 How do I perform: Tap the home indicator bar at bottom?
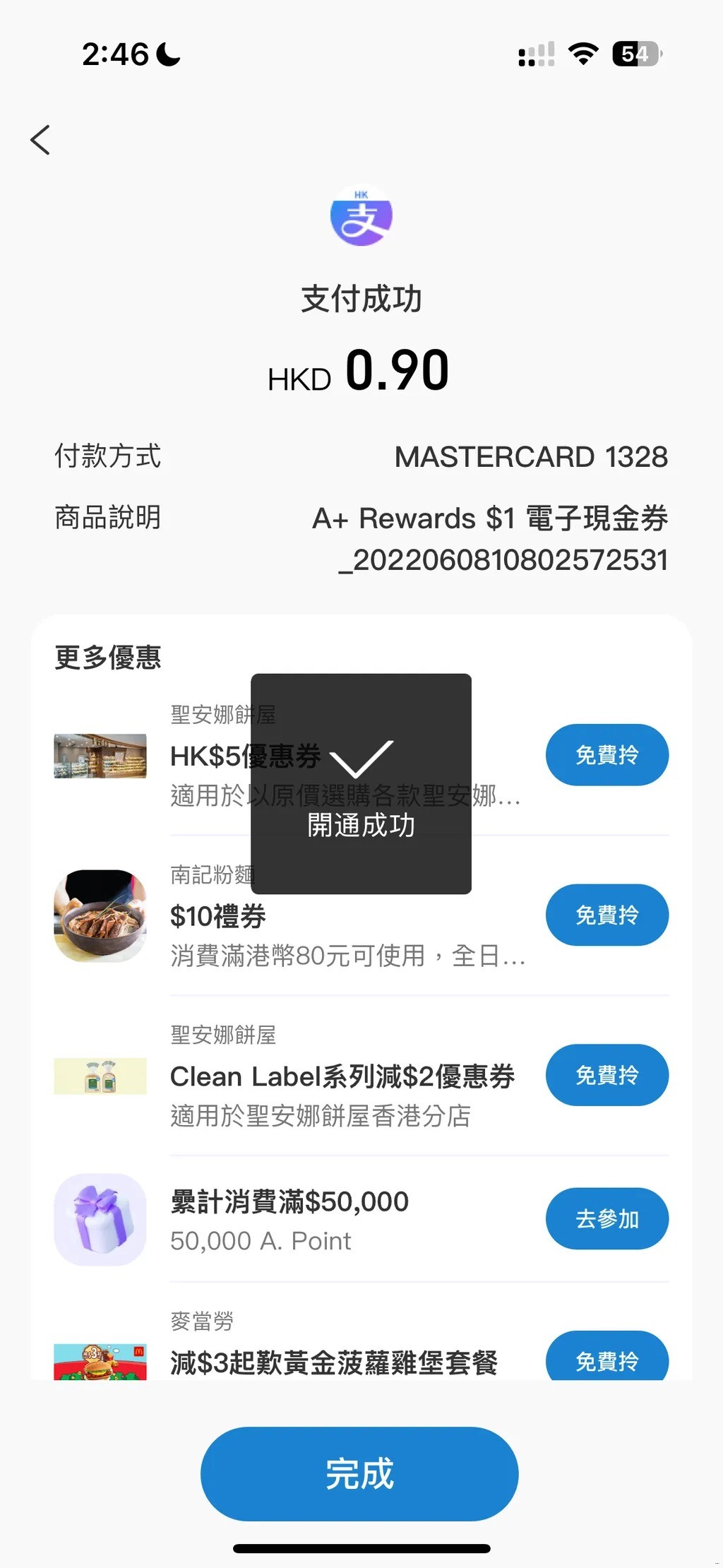pyautogui.click(x=361, y=1550)
